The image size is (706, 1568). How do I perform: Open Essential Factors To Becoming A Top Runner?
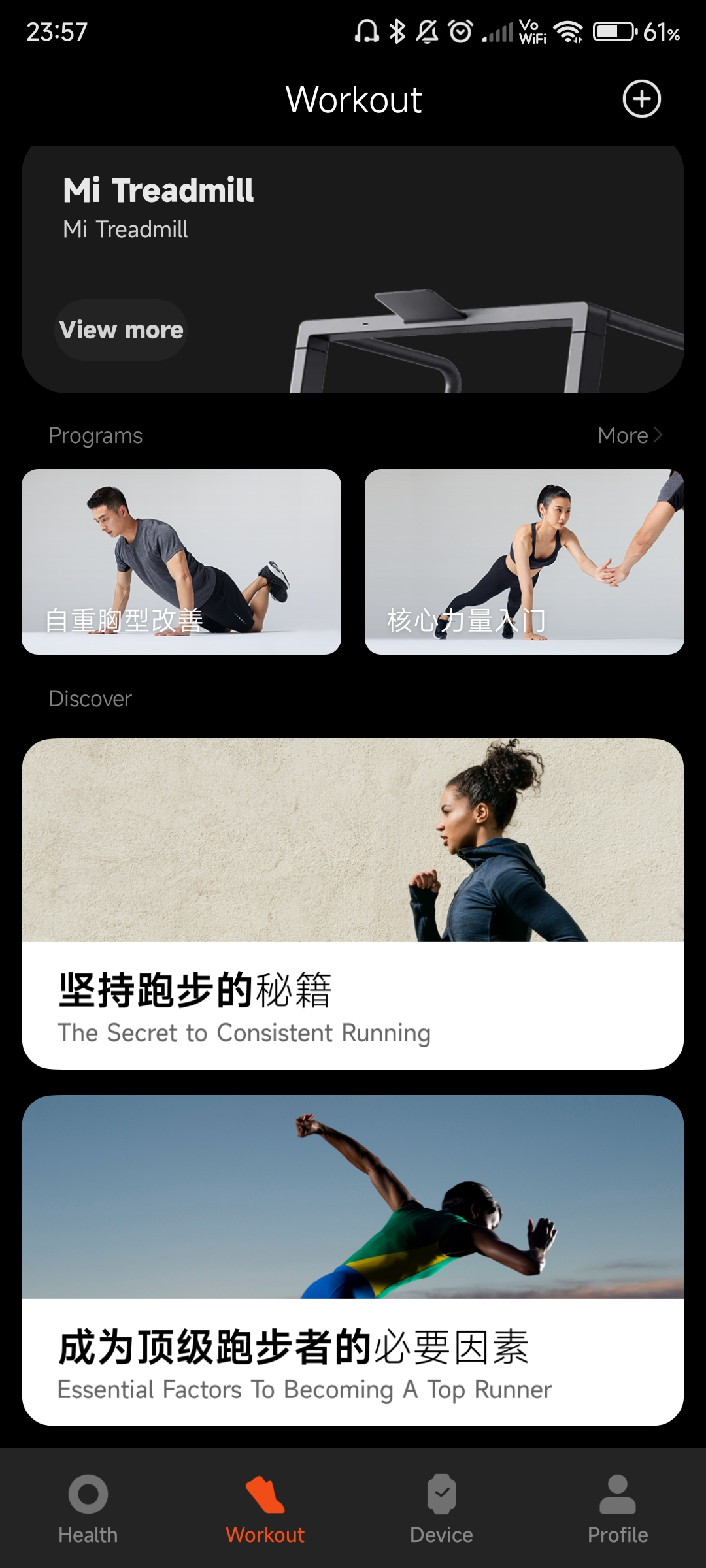(x=353, y=1260)
